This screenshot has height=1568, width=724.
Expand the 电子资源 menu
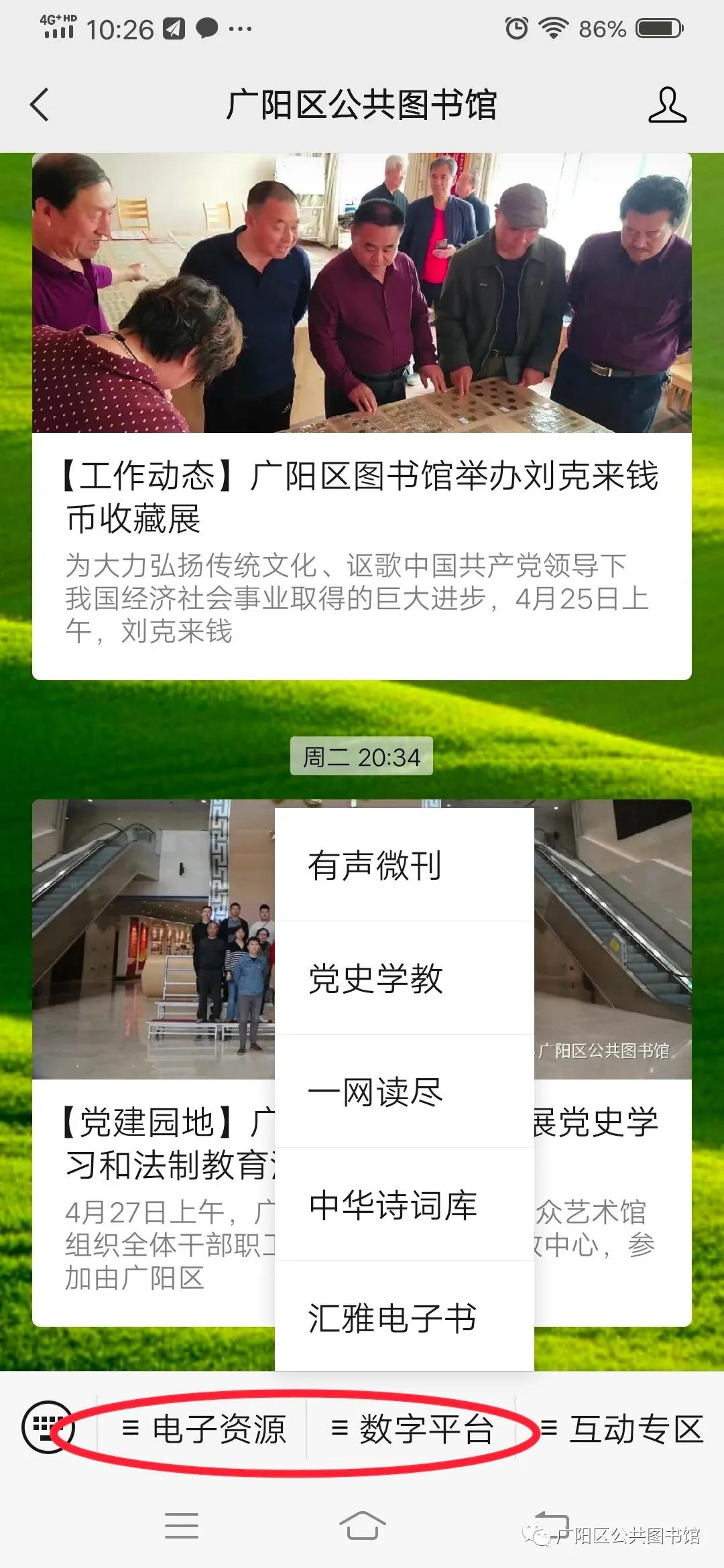[x=203, y=1429]
